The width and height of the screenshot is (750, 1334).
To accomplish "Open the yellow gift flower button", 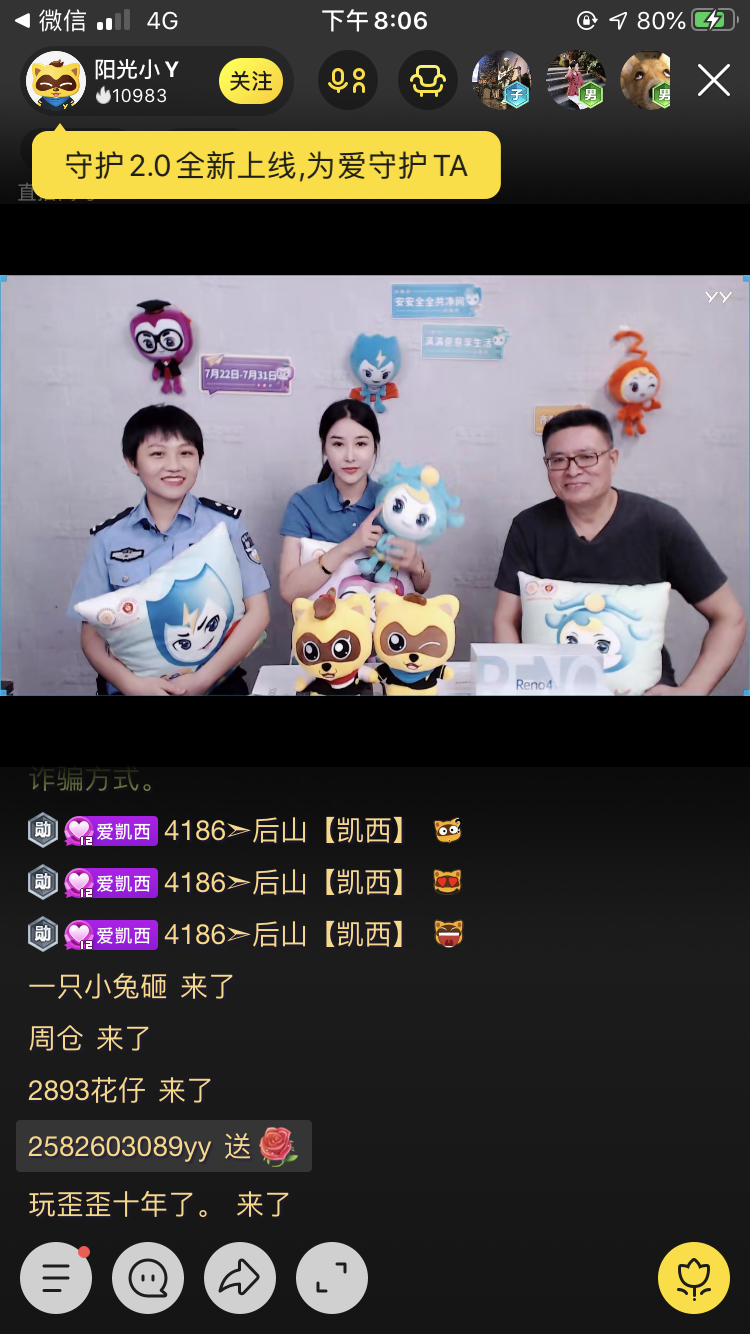I will [693, 1277].
